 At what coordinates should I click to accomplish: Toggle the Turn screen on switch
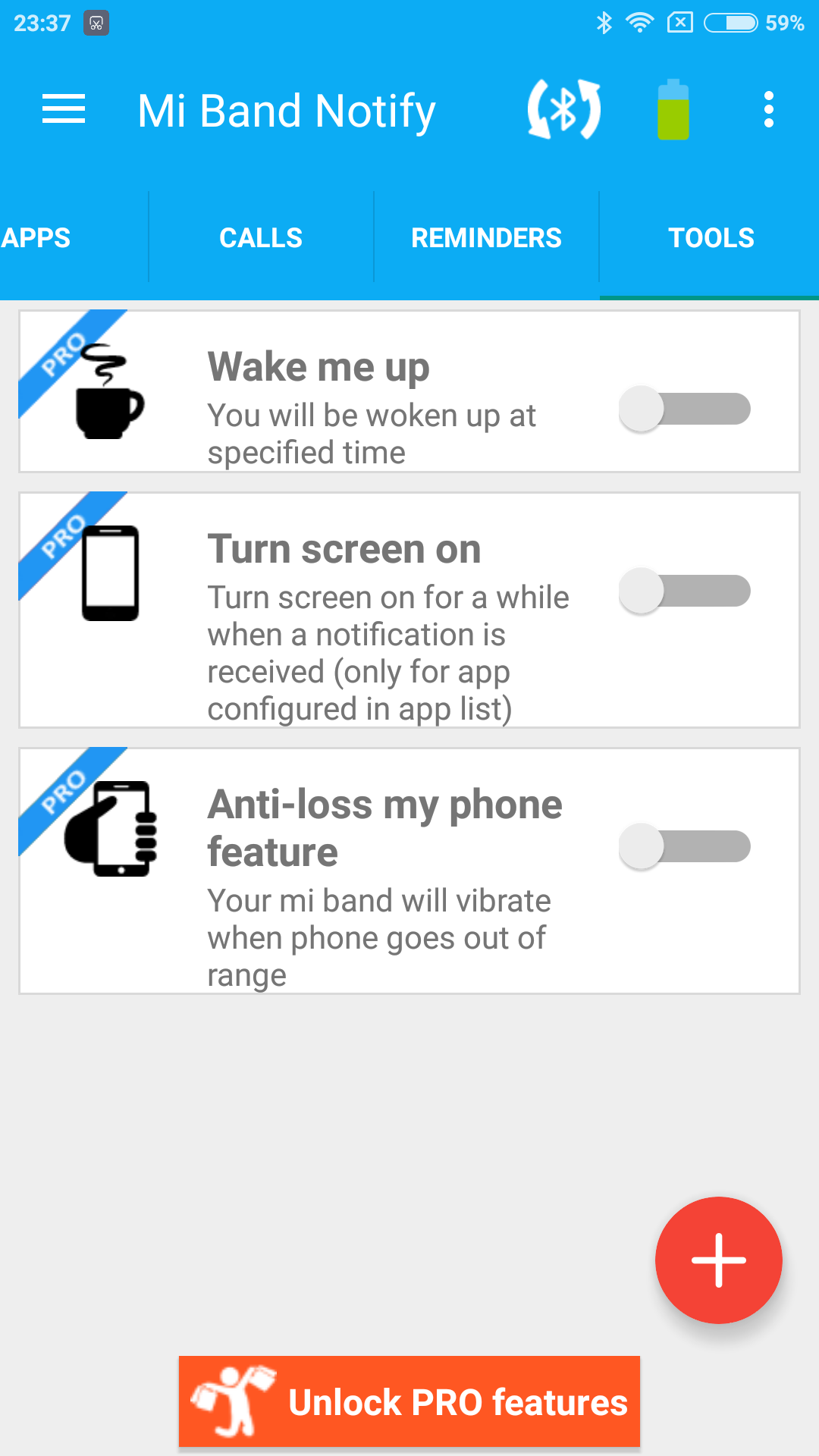(x=685, y=591)
